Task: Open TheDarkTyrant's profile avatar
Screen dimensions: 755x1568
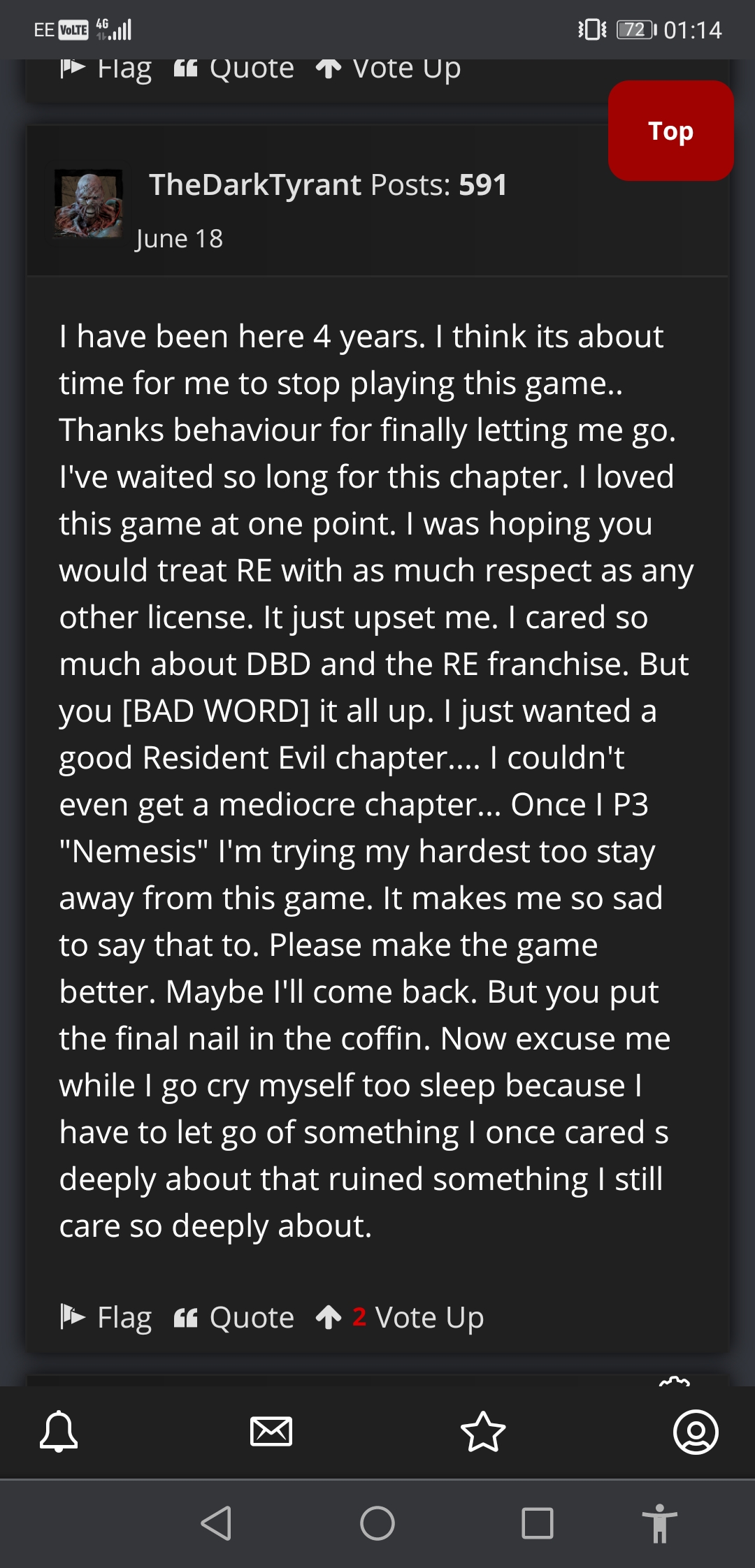Action: (89, 204)
